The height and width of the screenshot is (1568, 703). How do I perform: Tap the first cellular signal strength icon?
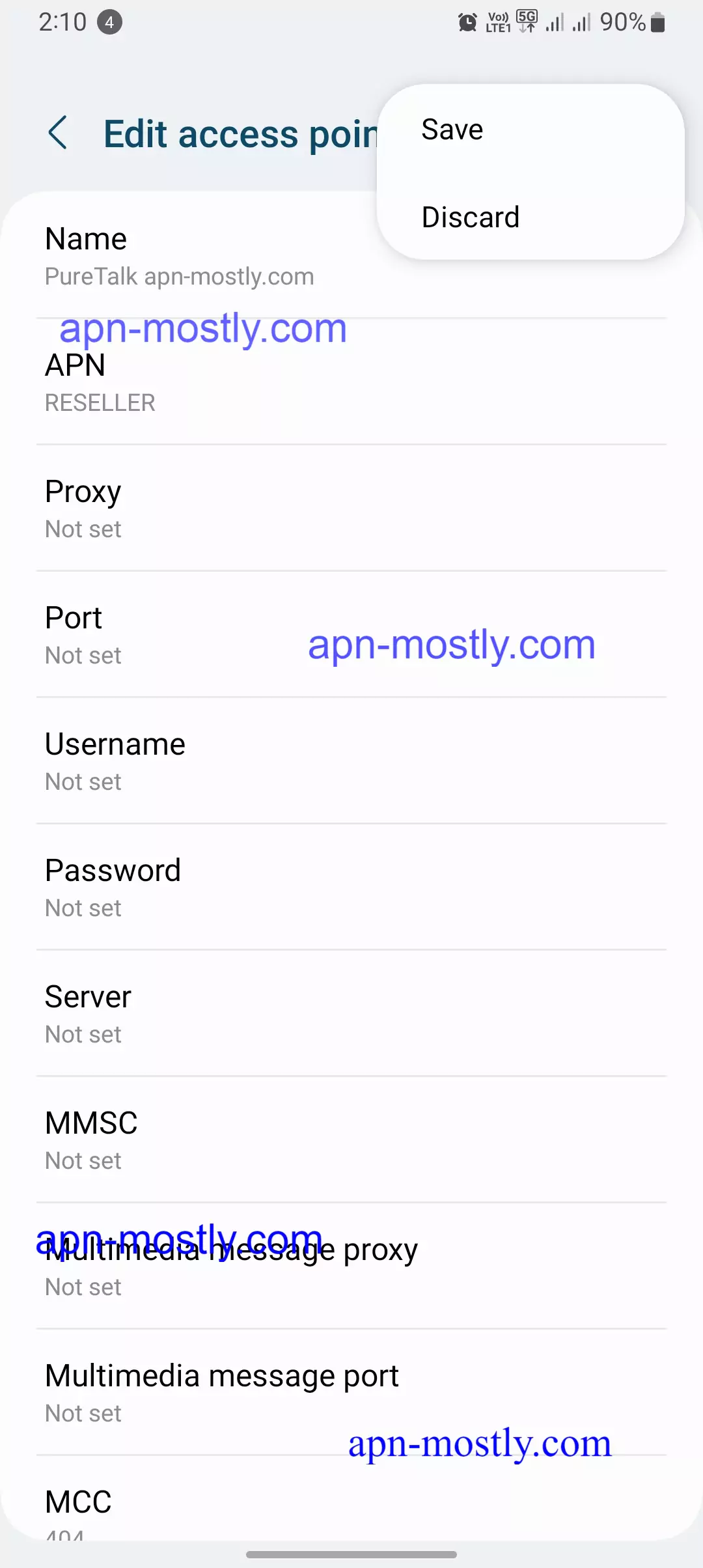(555, 21)
